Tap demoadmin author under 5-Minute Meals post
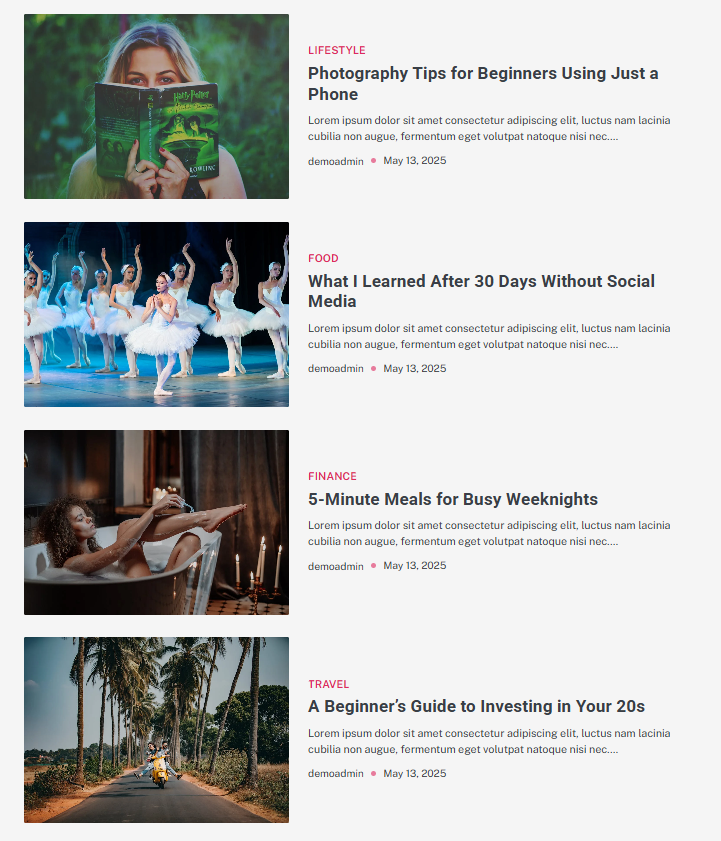 tap(335, 566)
